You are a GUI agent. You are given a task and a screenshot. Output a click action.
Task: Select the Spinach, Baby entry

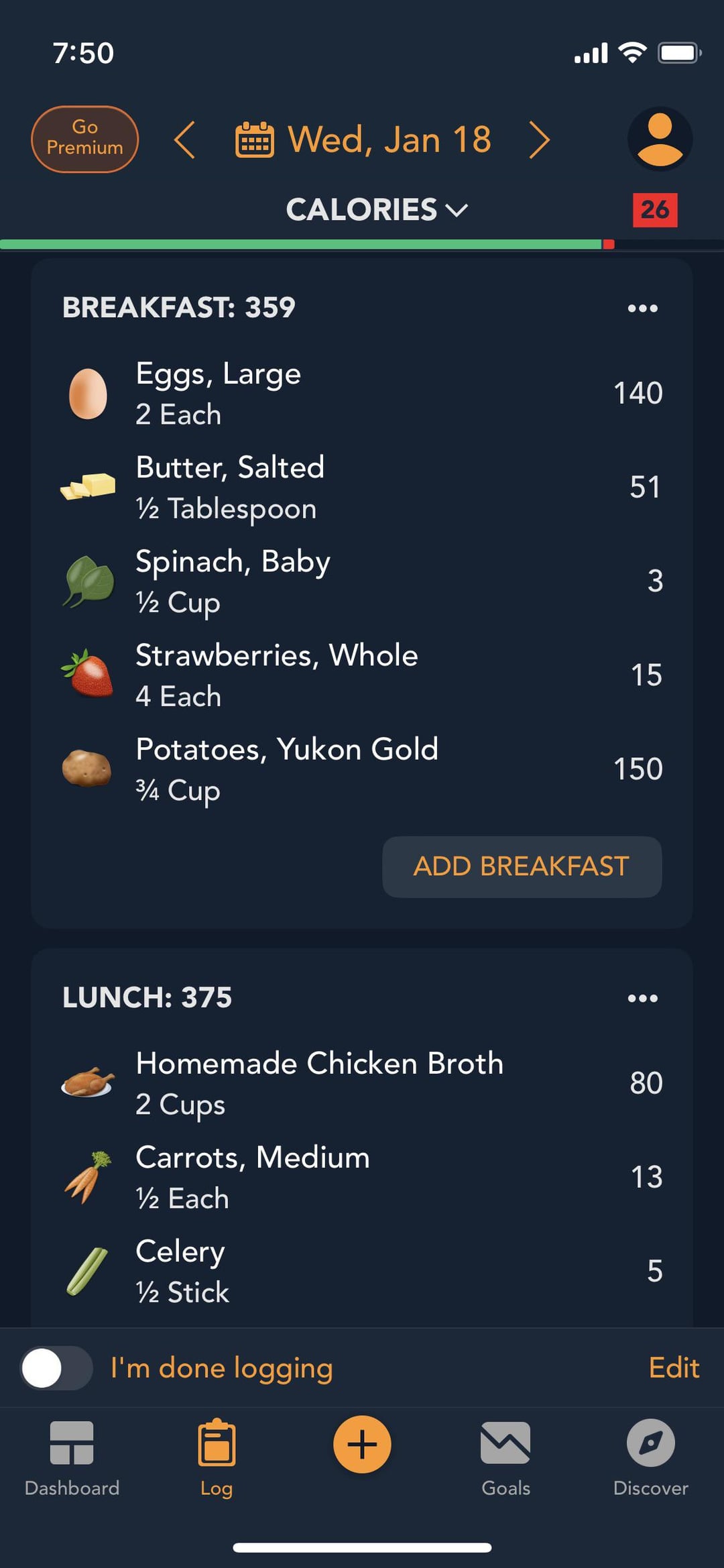pos(362,581)
